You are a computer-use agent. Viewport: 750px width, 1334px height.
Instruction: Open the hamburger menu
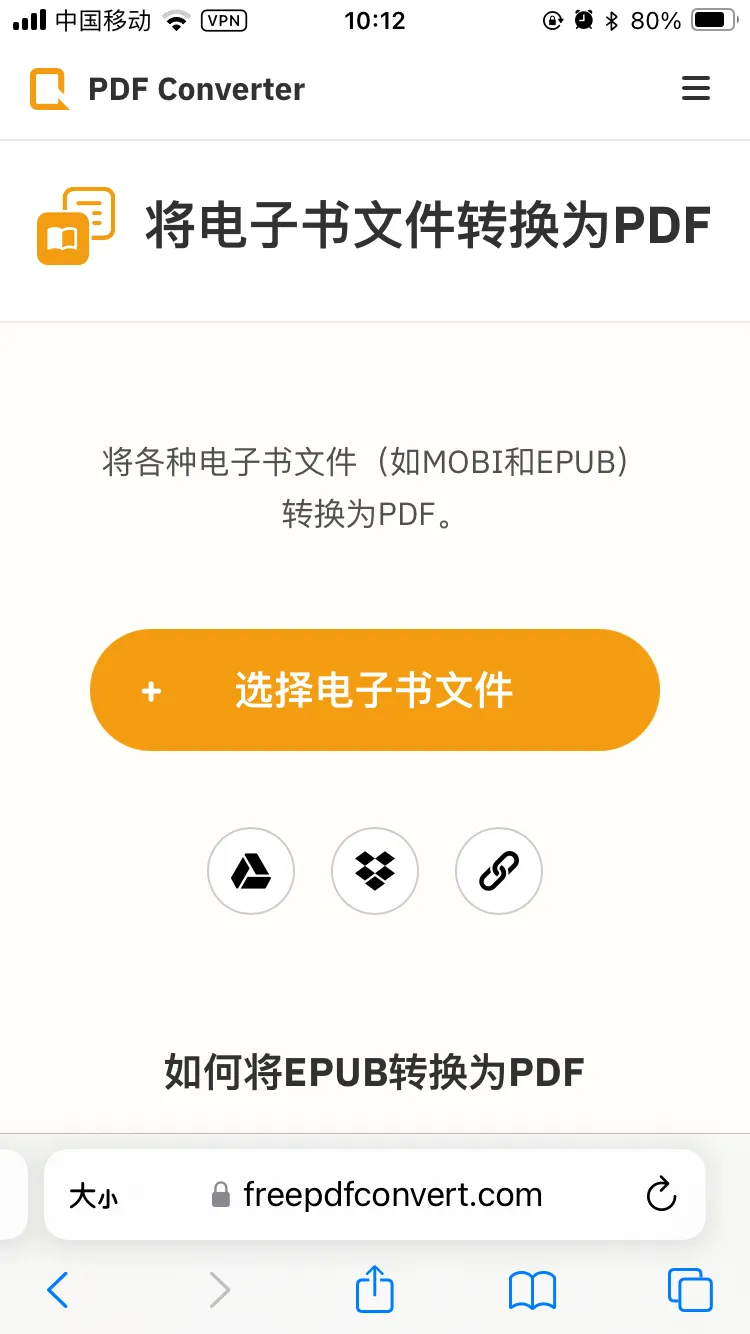(x=695, y=89)
